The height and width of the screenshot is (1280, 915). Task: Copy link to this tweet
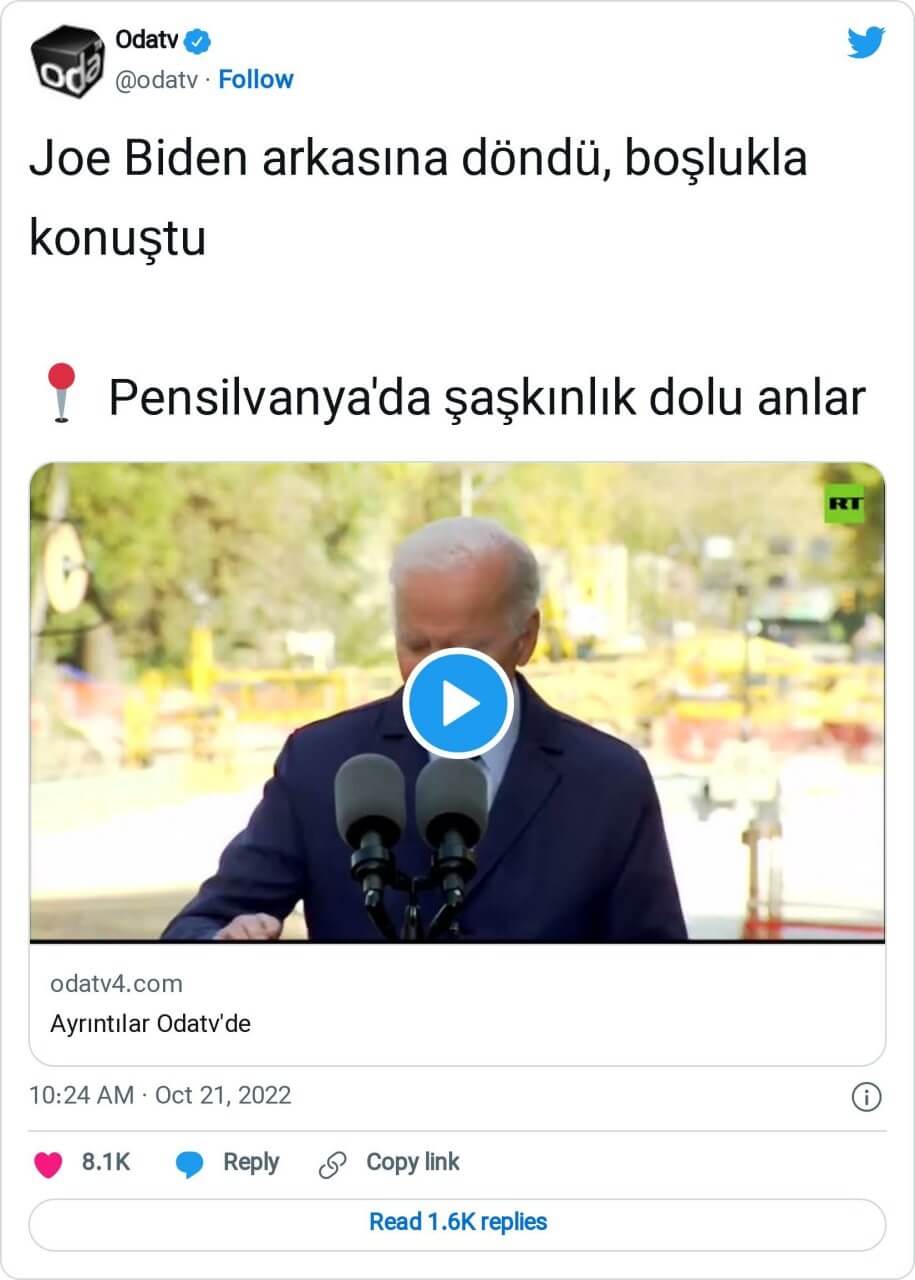pyautogui.click(x=390, y=1163)
